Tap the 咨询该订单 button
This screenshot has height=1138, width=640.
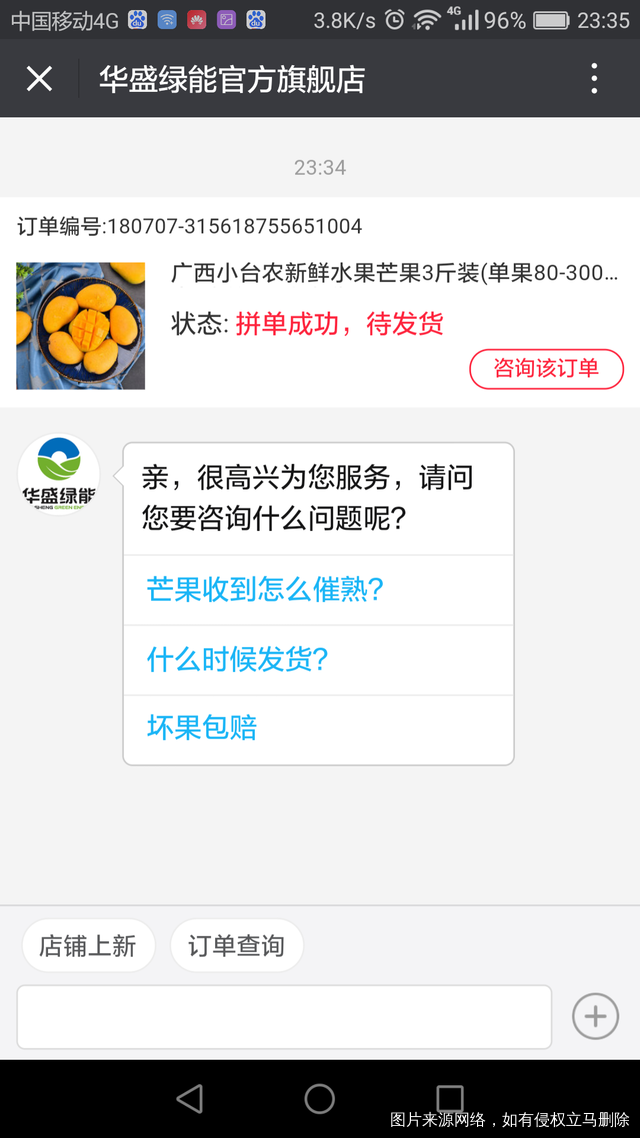click(x=546, y=368)
